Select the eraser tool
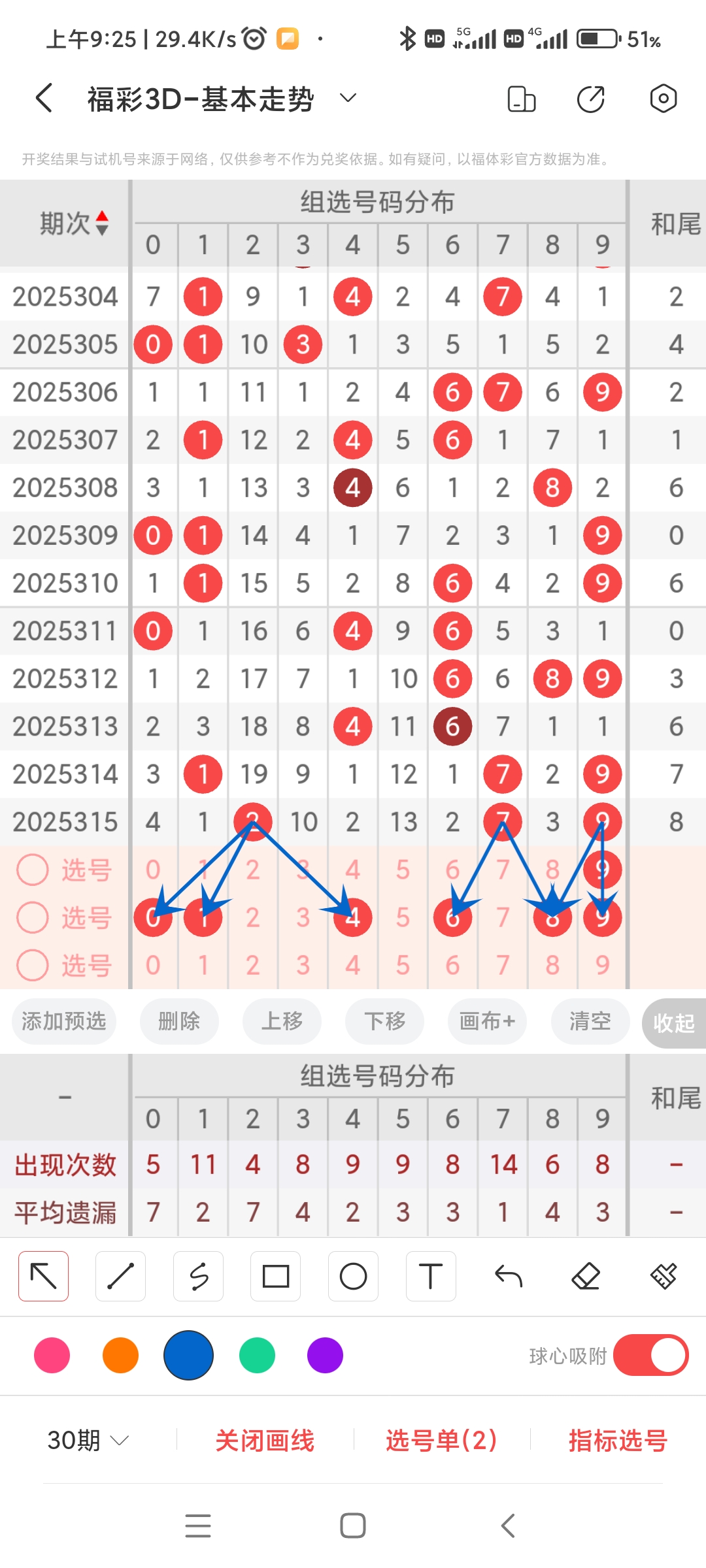The width and height of the screenshot is (706, 1568). point(586,1275)
